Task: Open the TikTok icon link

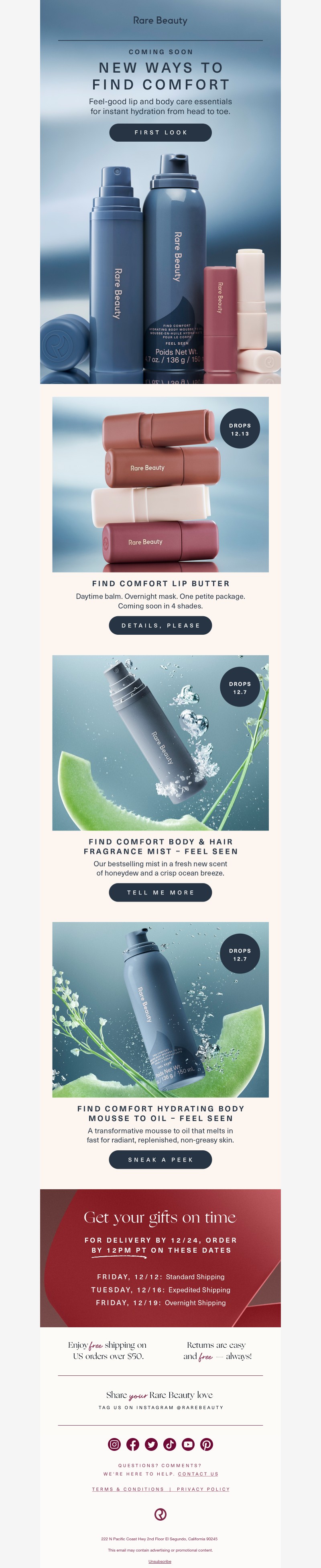Action: click(169, 1444)
